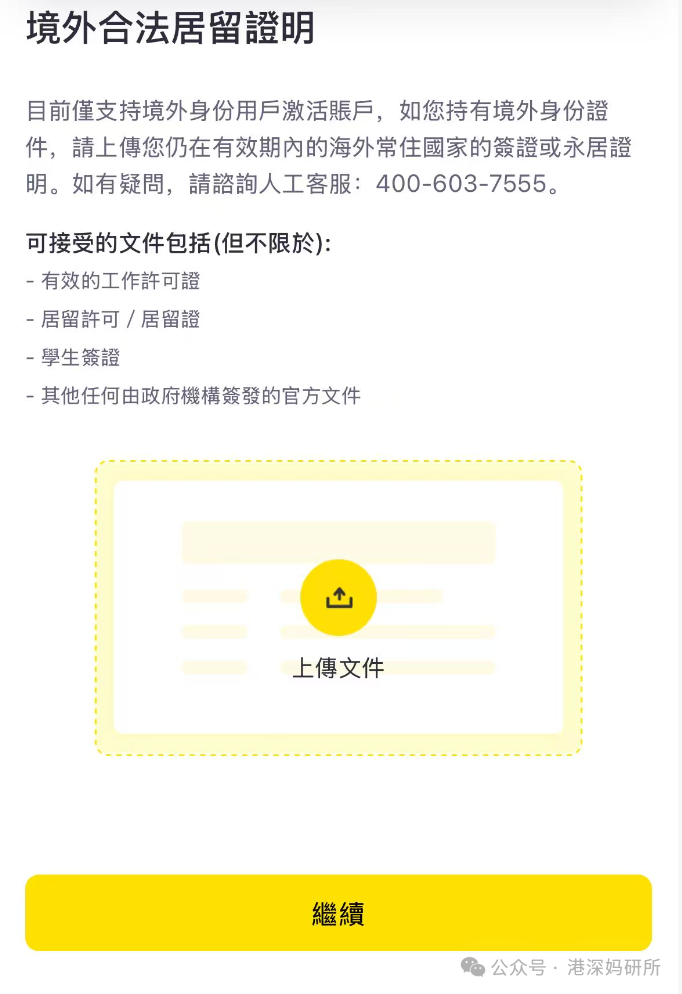
Task: Tap the yellow 繼續 button
Action: [338, 913]
